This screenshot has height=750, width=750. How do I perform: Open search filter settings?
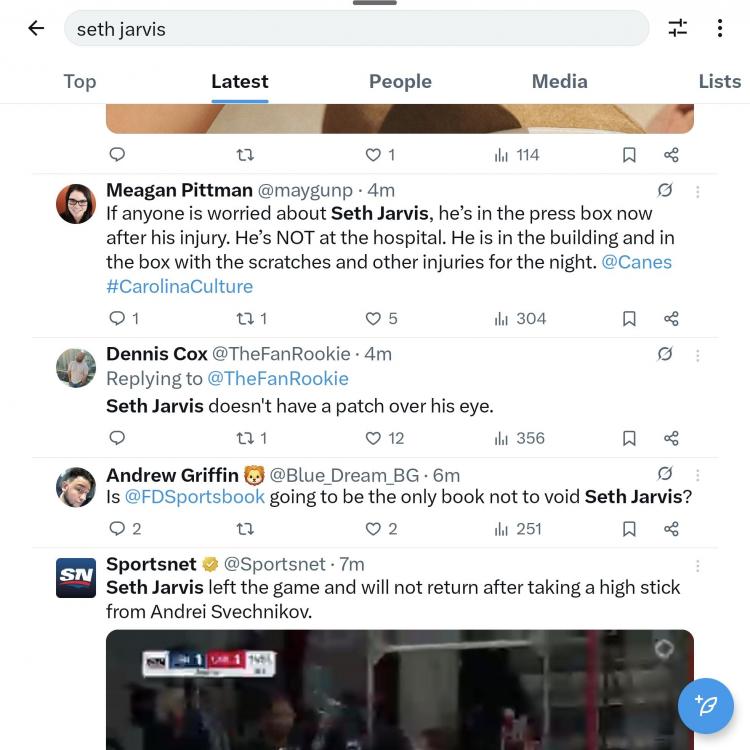click(678, 28)
